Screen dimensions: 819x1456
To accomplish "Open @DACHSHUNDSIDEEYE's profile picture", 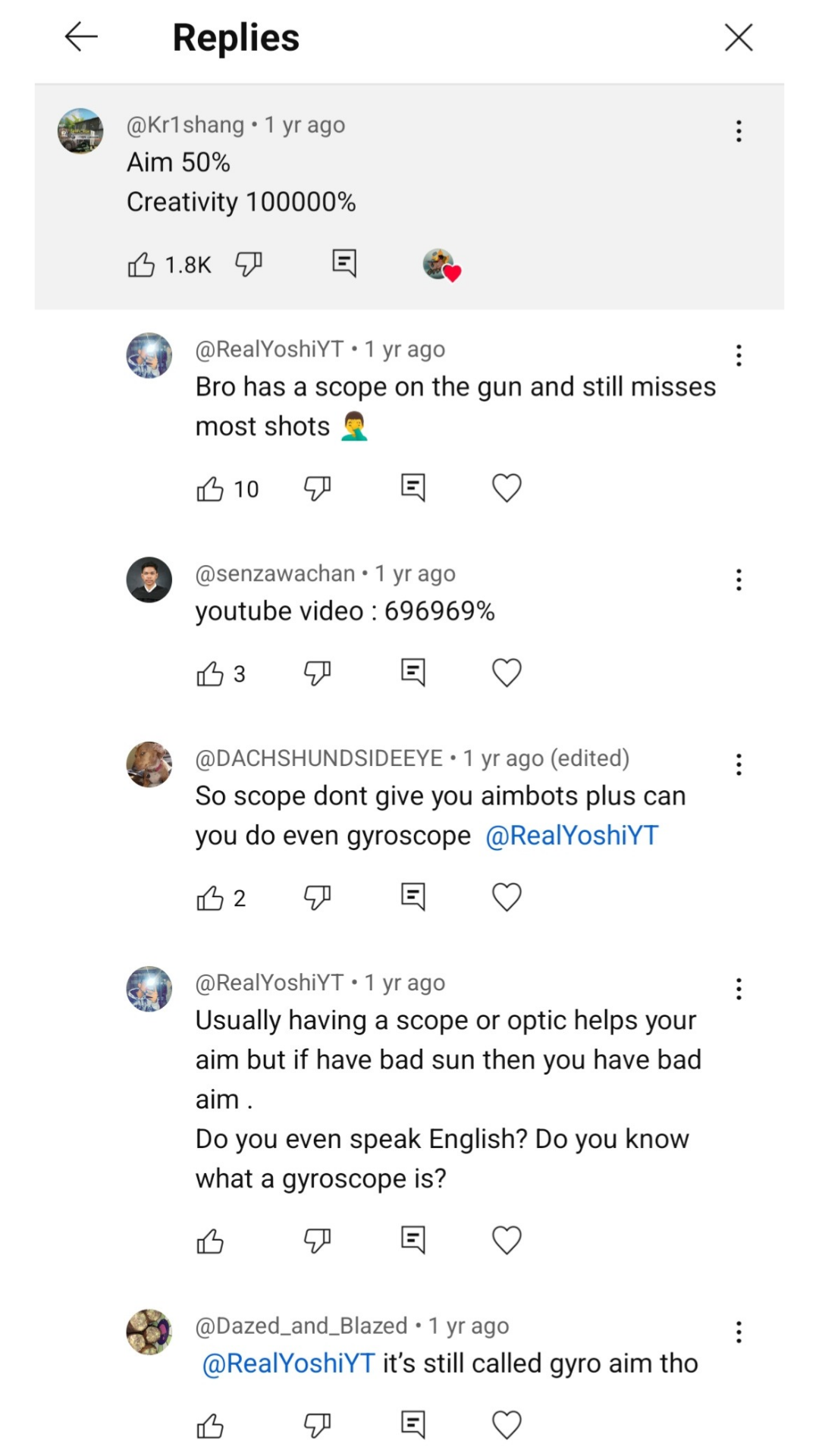I will (149, 764).
